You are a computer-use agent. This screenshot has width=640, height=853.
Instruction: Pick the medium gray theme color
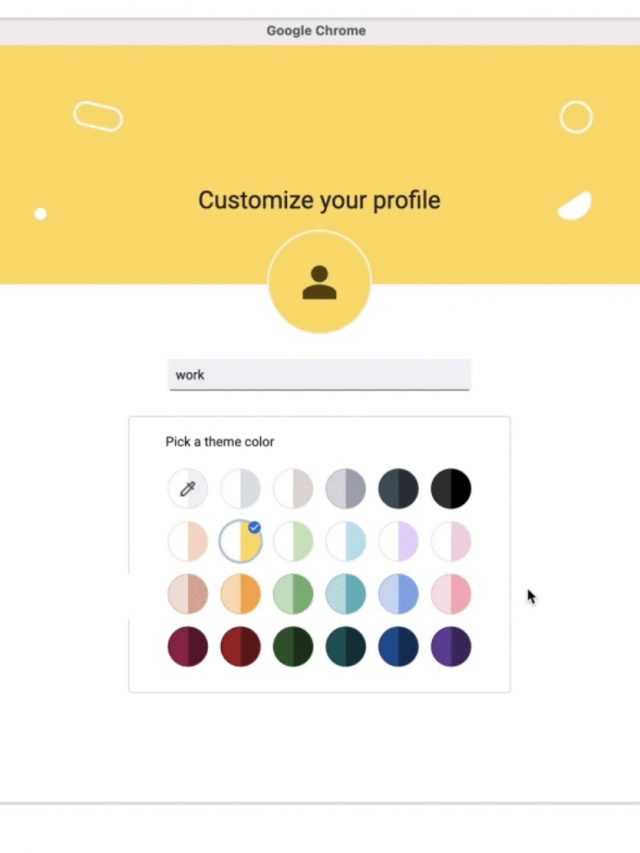click(x=345, y=489)
